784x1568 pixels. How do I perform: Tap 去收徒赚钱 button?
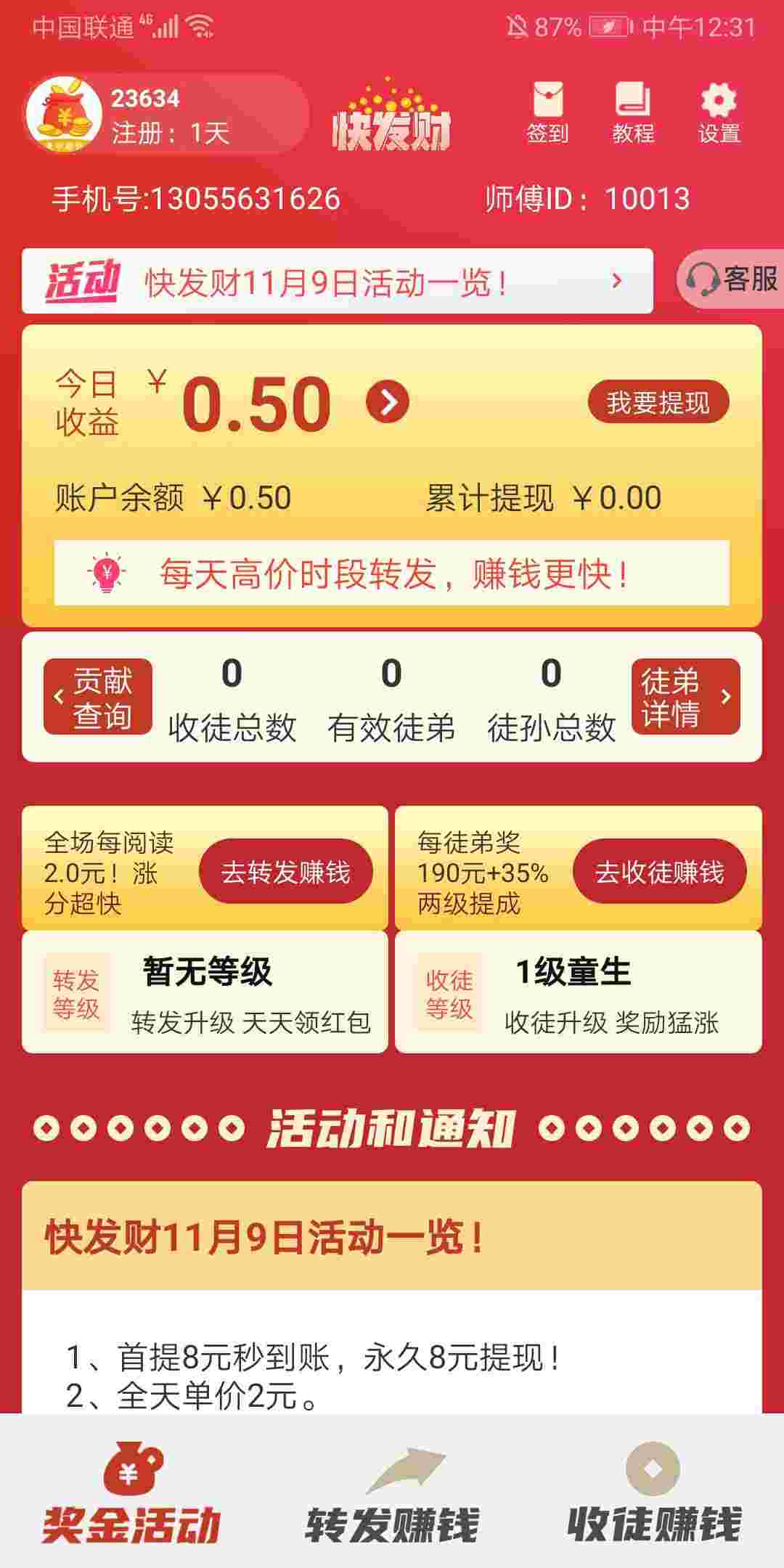click(660, 871)
